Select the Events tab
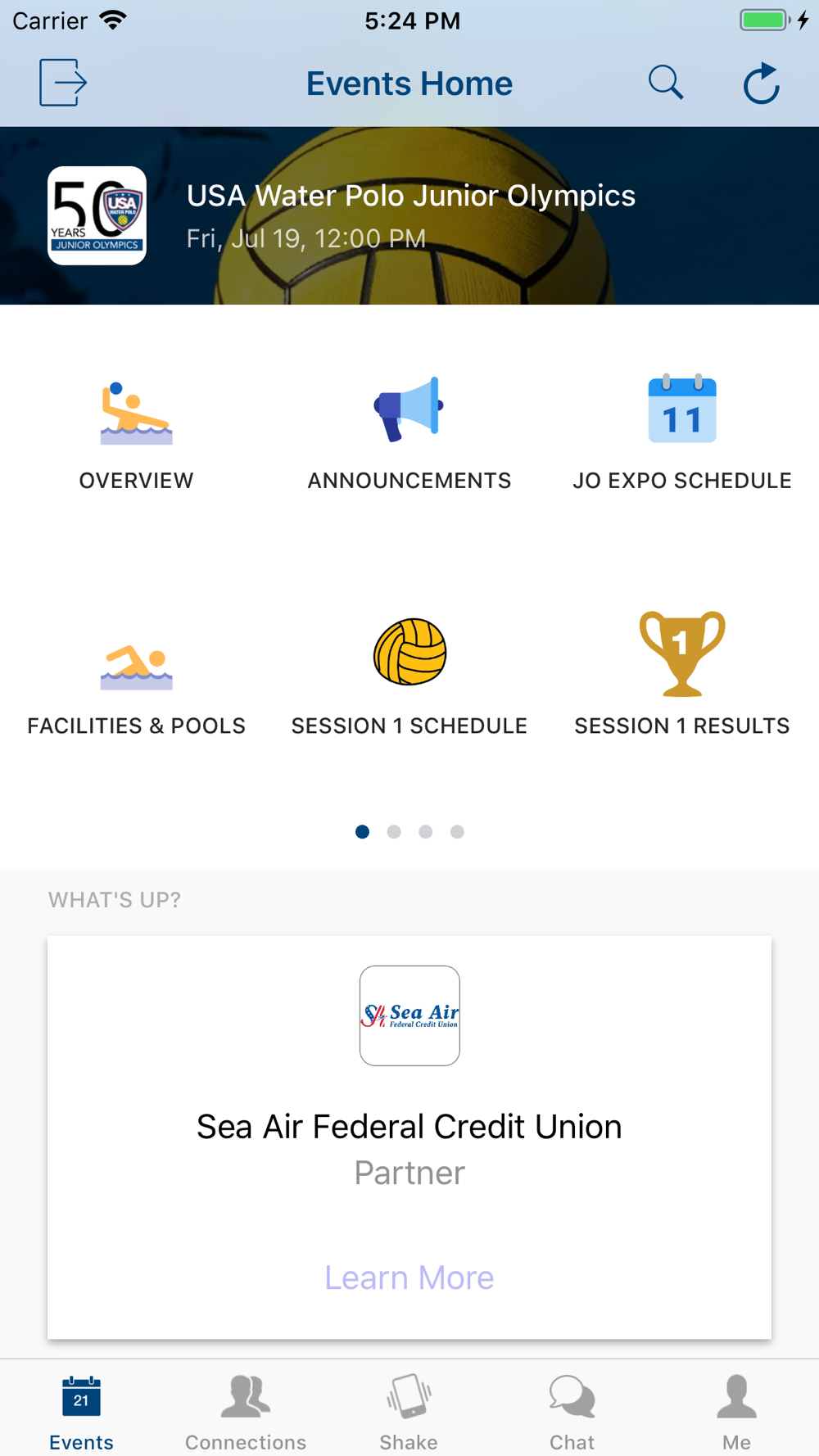Image resolution: width=819 pixels, height=1456 pixels. 81,1412
